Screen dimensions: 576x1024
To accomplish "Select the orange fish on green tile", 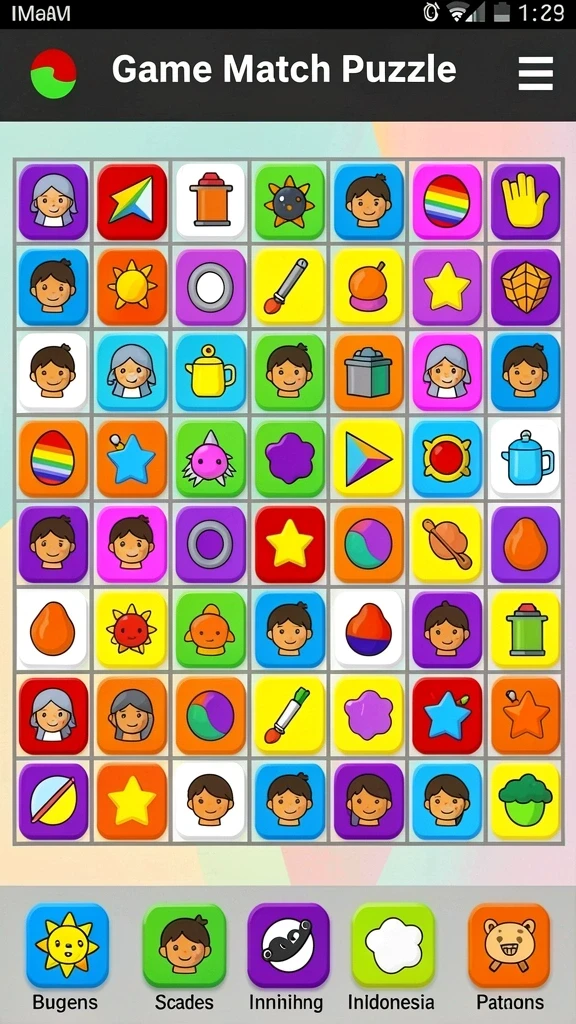I will 210,630.
